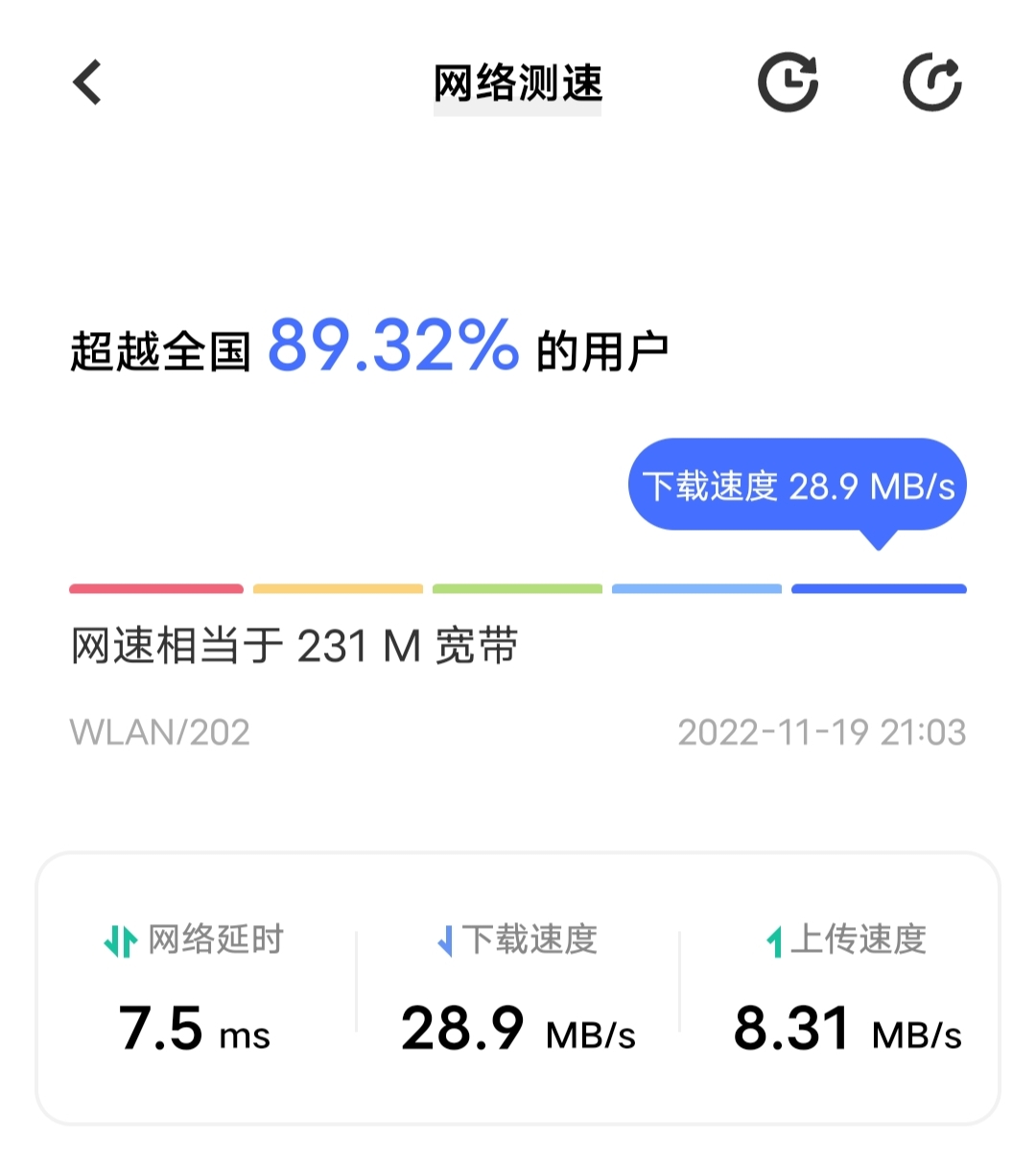Tap the 网络延时 stat label

point(216,941)
